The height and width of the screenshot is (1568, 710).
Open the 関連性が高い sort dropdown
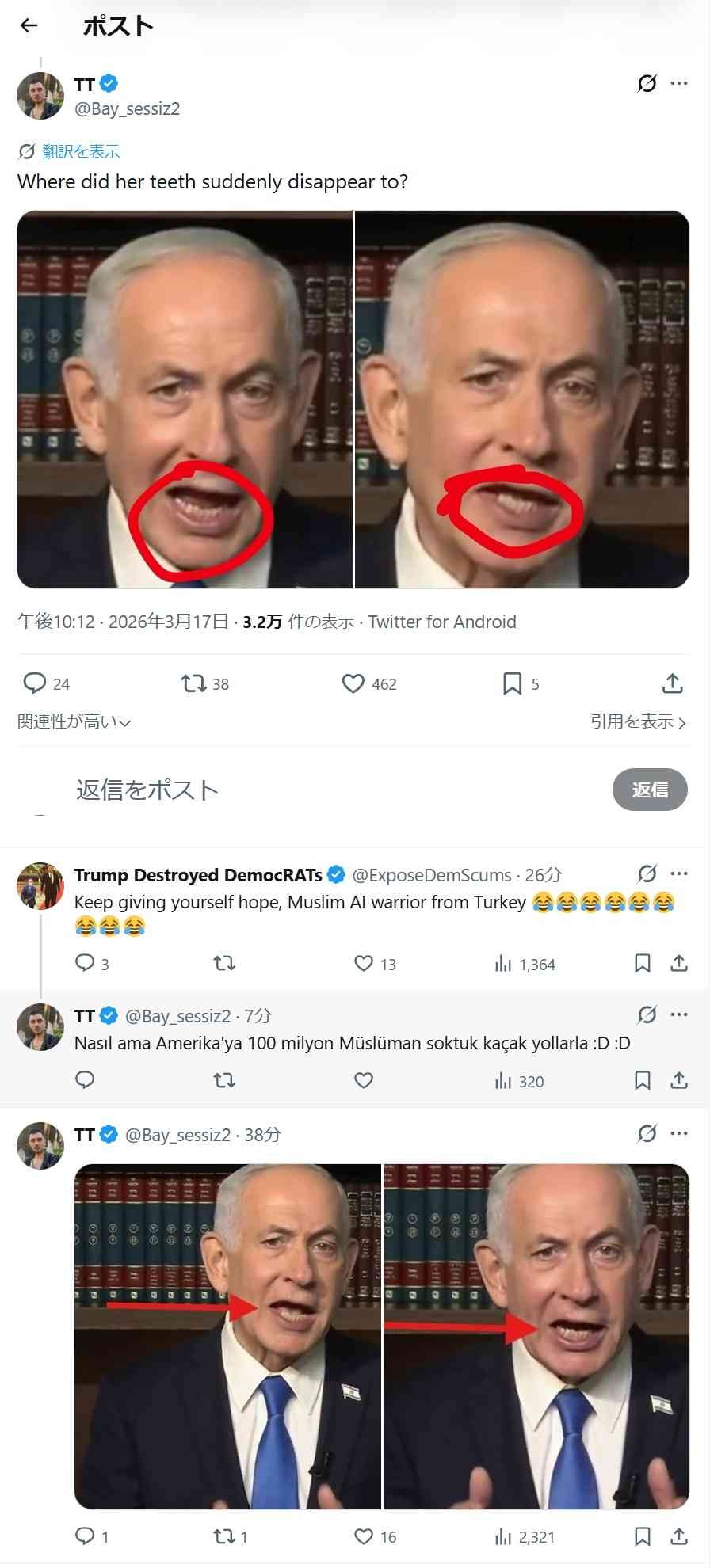tap(74, 721)
